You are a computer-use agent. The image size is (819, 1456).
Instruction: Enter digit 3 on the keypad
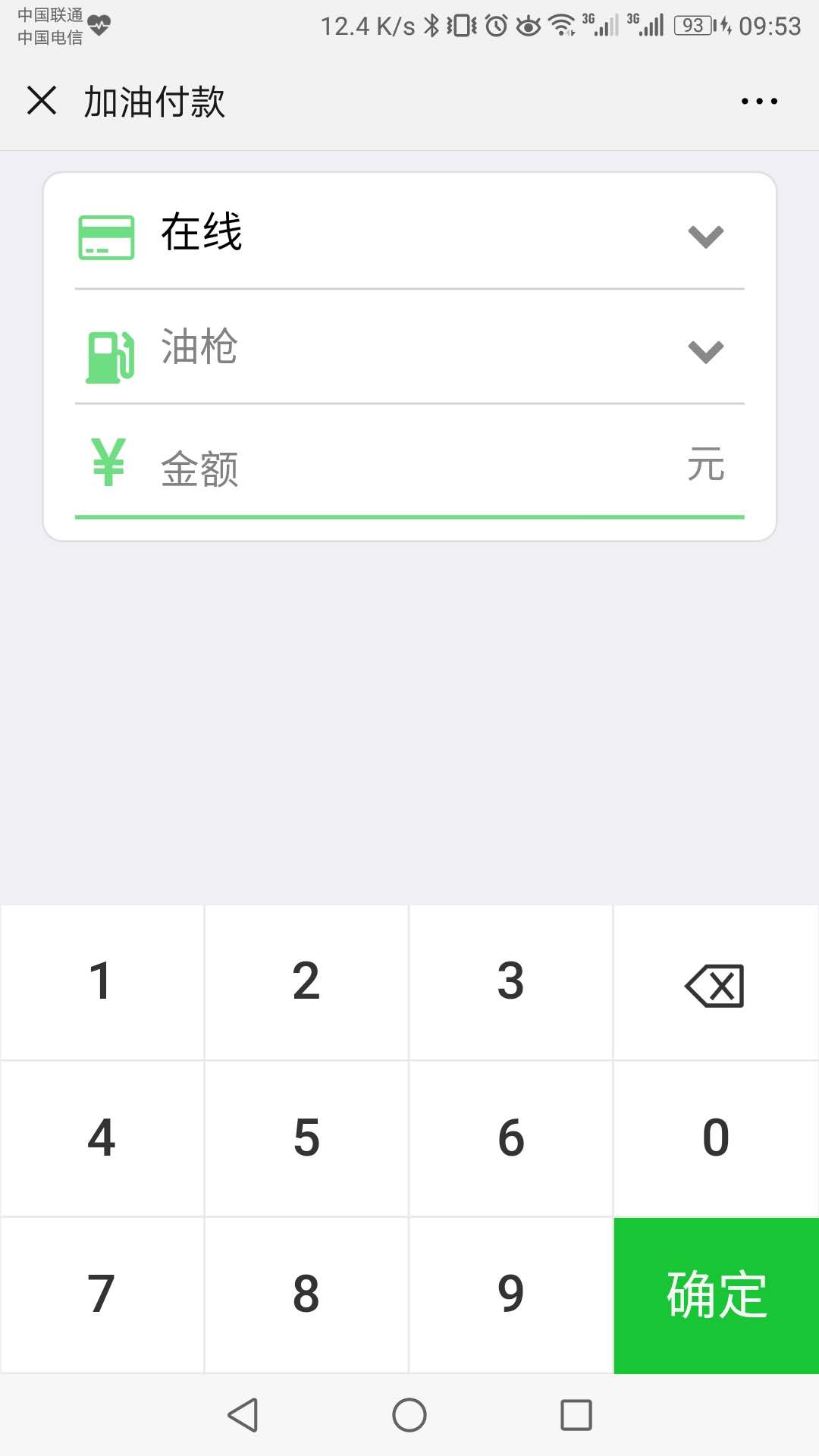pos(511,982)
